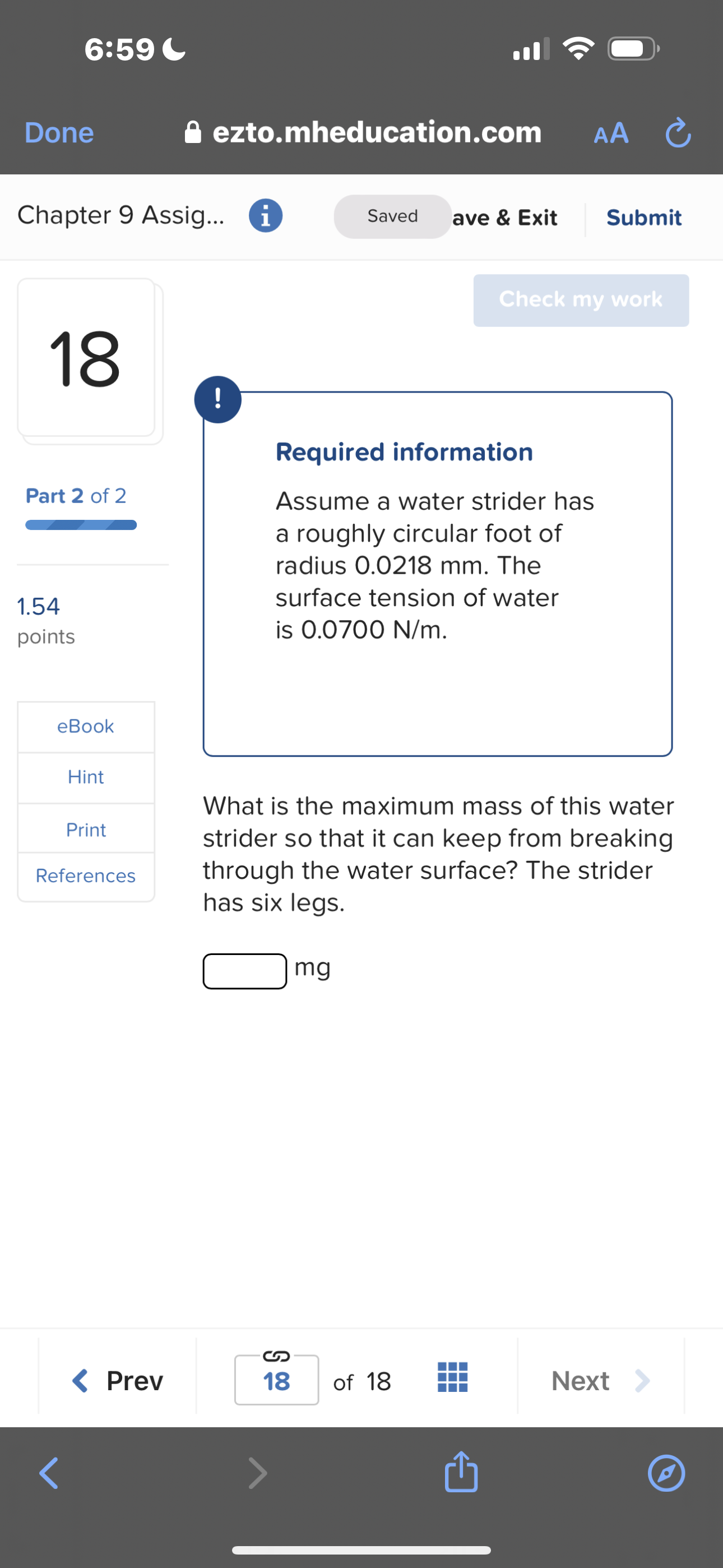723x1568 pixels.
Task: Select Print for the question
Action: 85,829
